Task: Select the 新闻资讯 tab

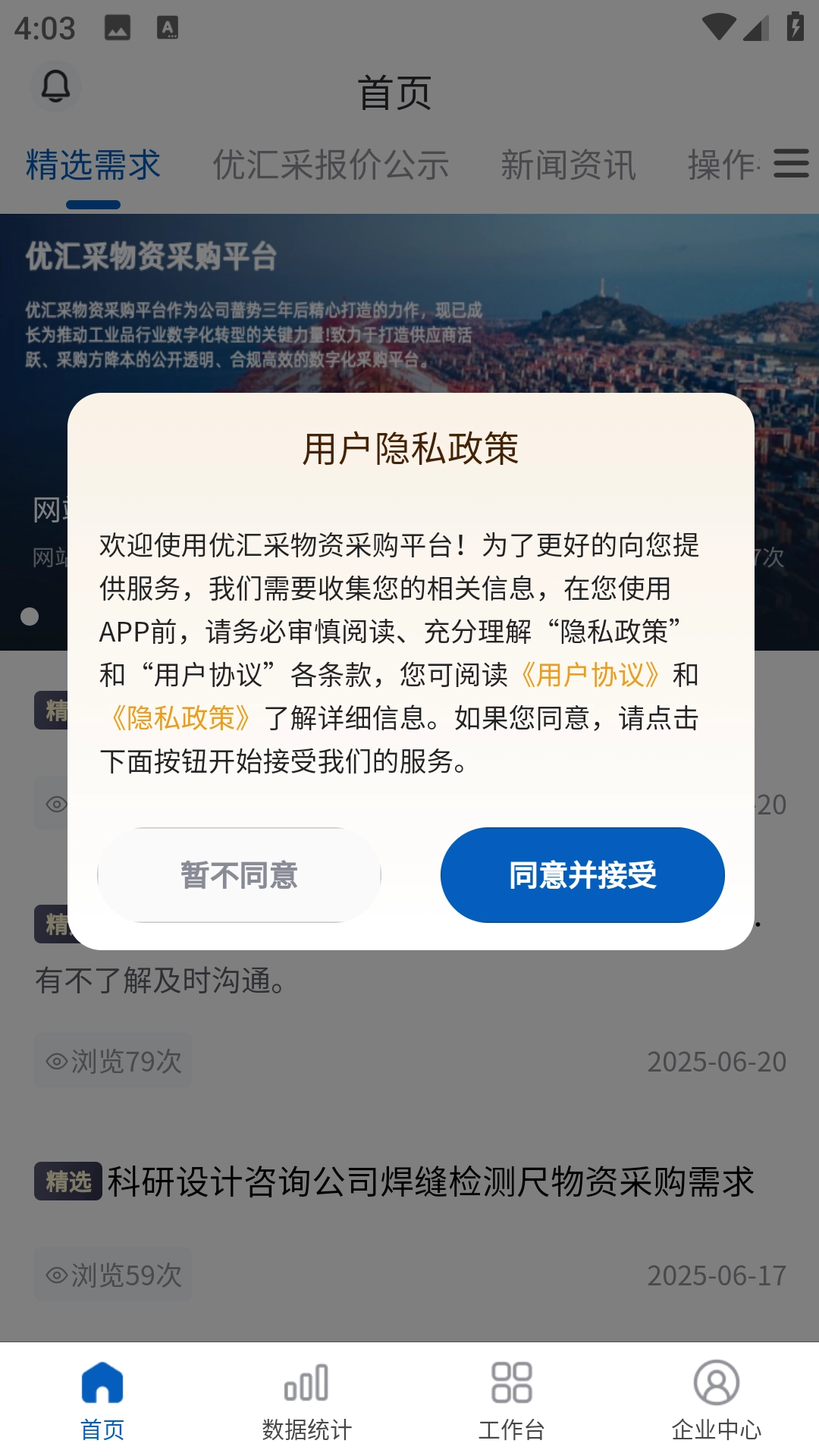Action: 568,165
